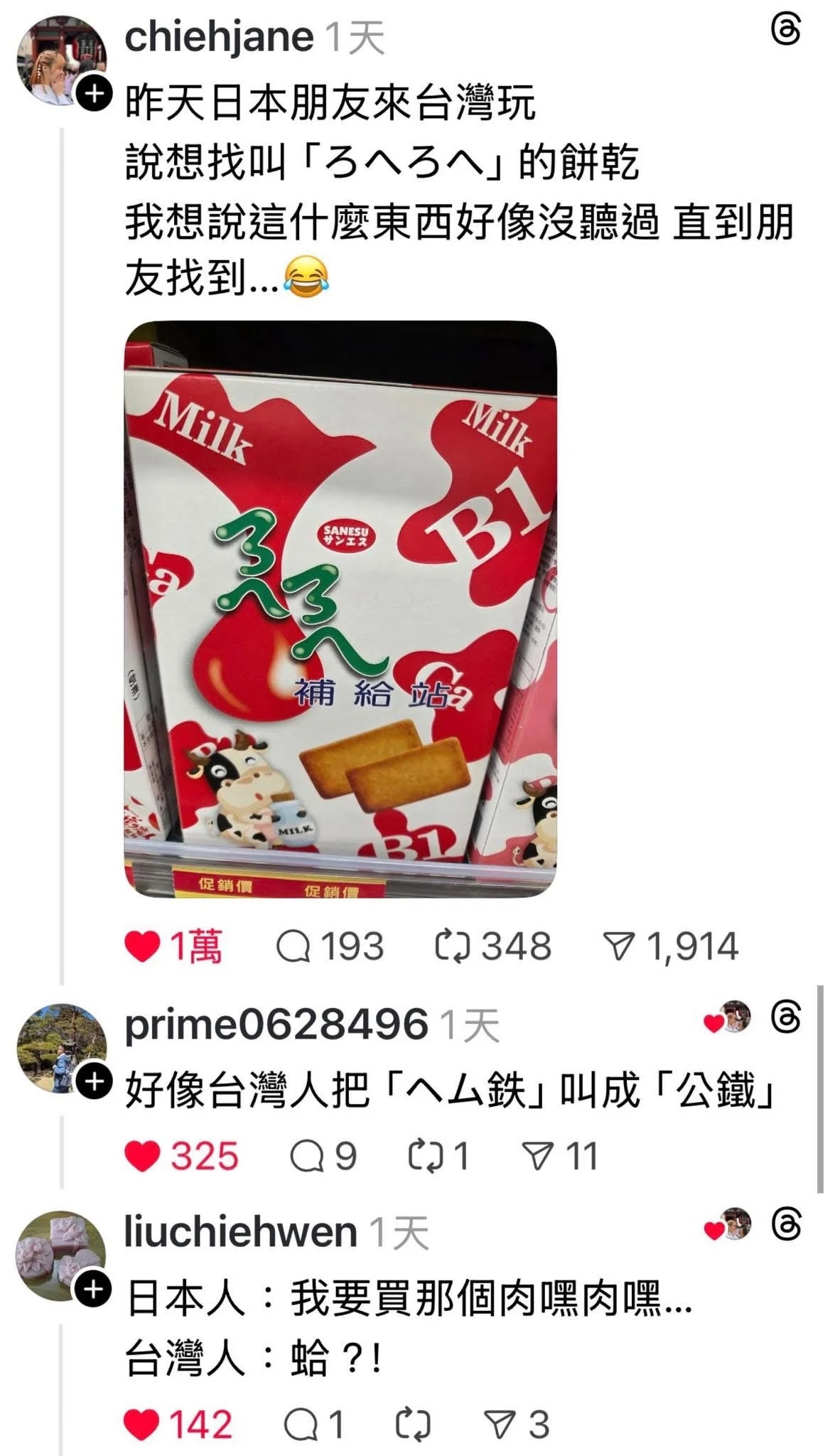
Task: Tap Threads logo on chiehjane's post
Action: (786, 31)
